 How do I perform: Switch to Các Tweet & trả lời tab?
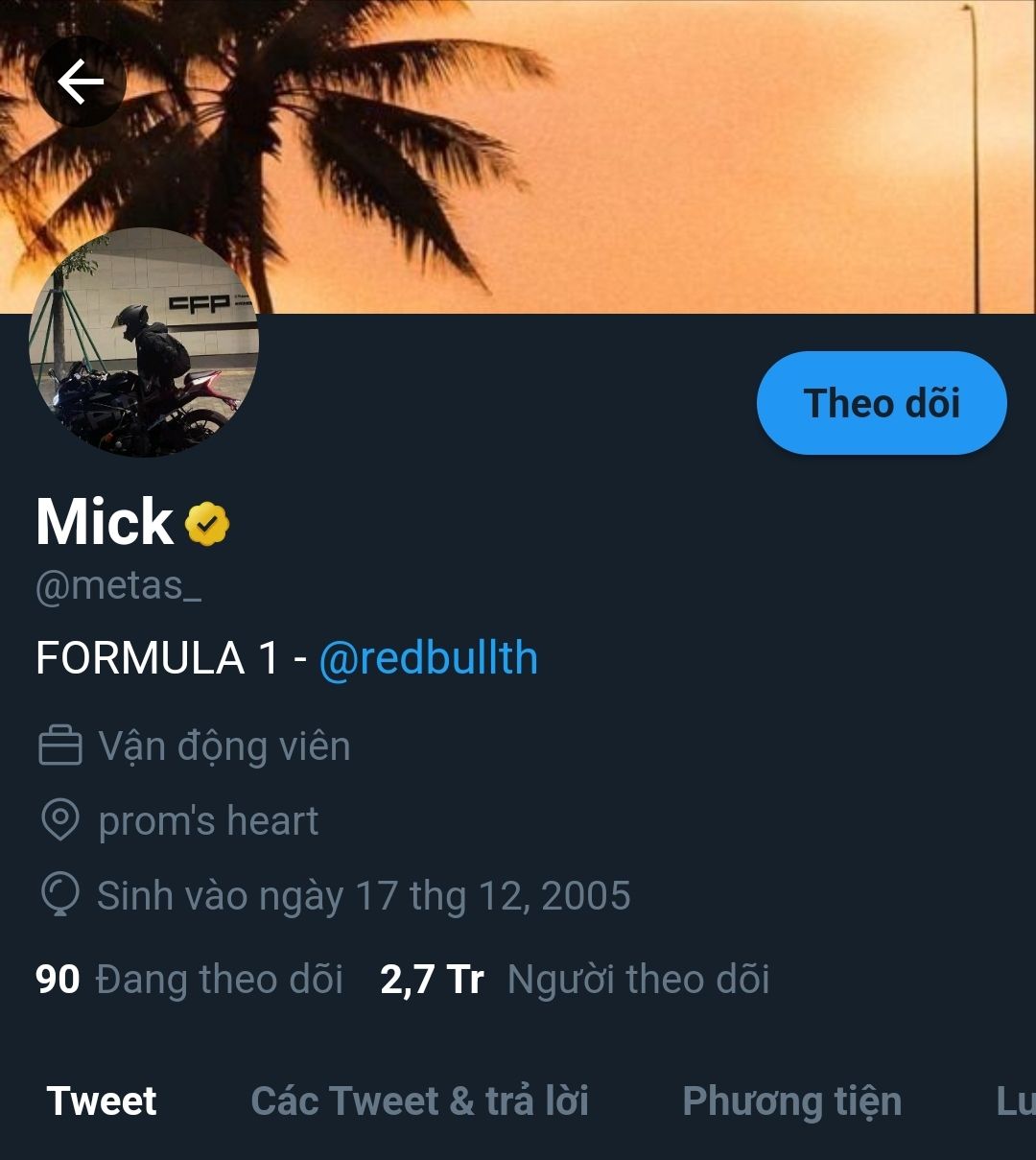pos(419,1101)
